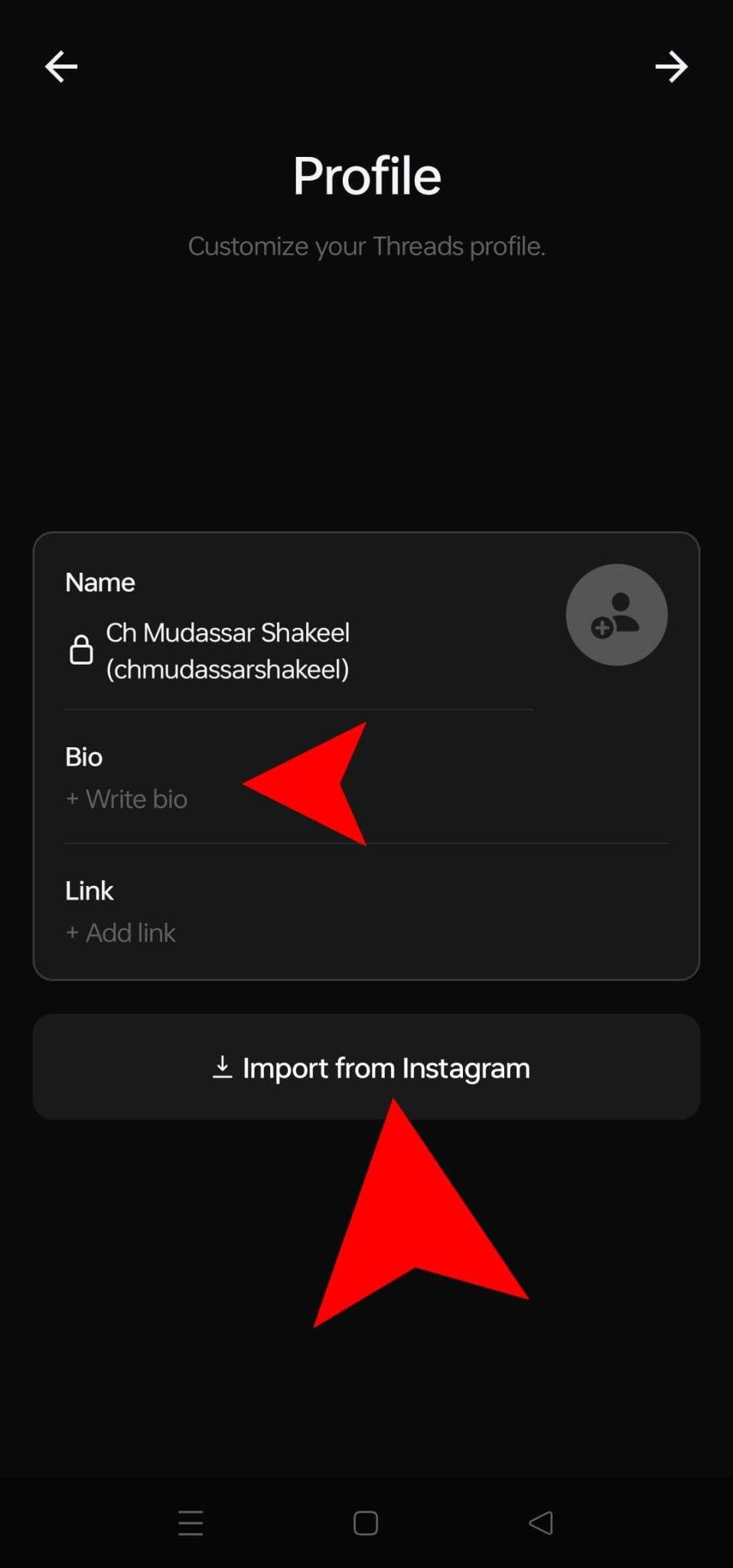Tap 'Customize your Threads profile' subtitle
Viewport: 733px width, 1568px height.
pyautogui.click(x=366, y=246)
